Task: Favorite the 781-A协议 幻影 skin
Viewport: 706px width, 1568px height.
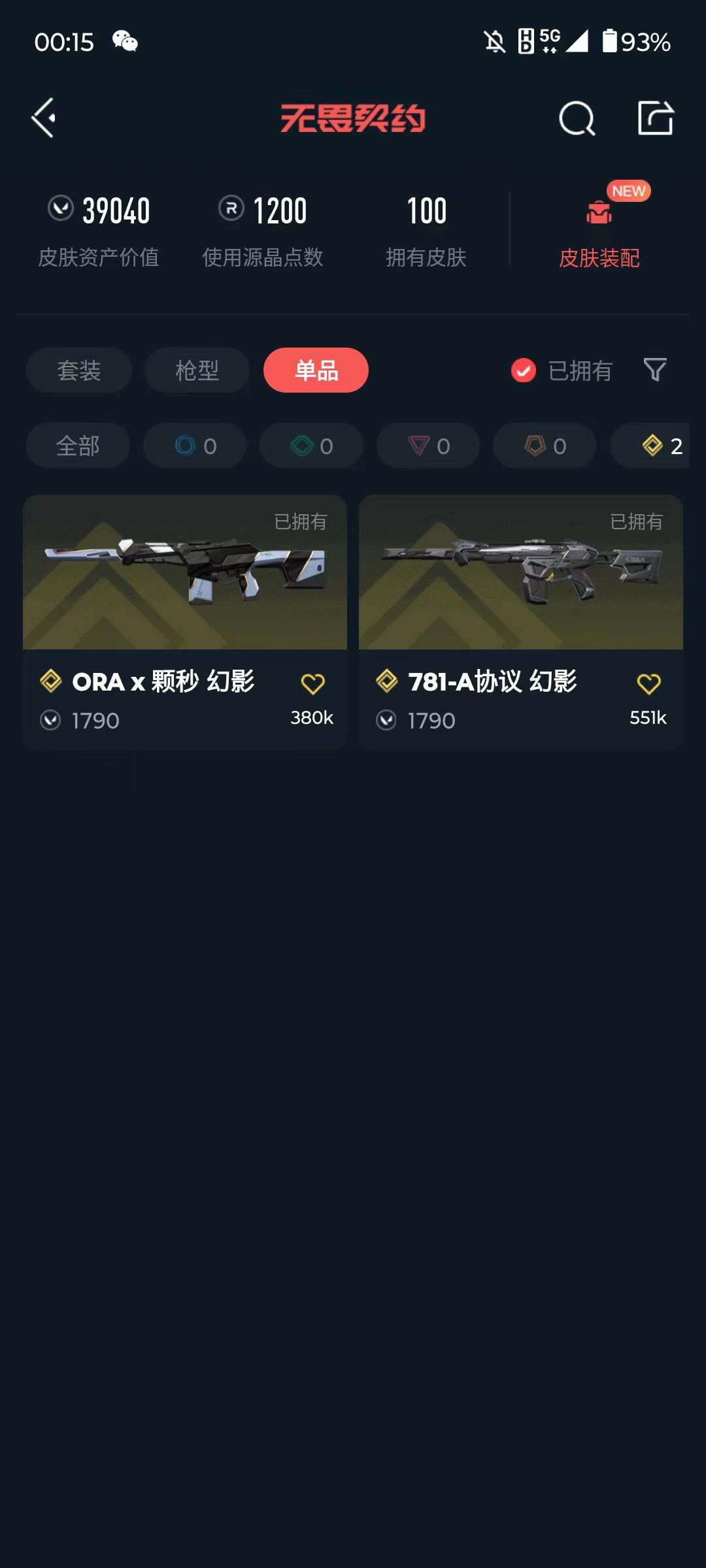Action: [648, 683]
